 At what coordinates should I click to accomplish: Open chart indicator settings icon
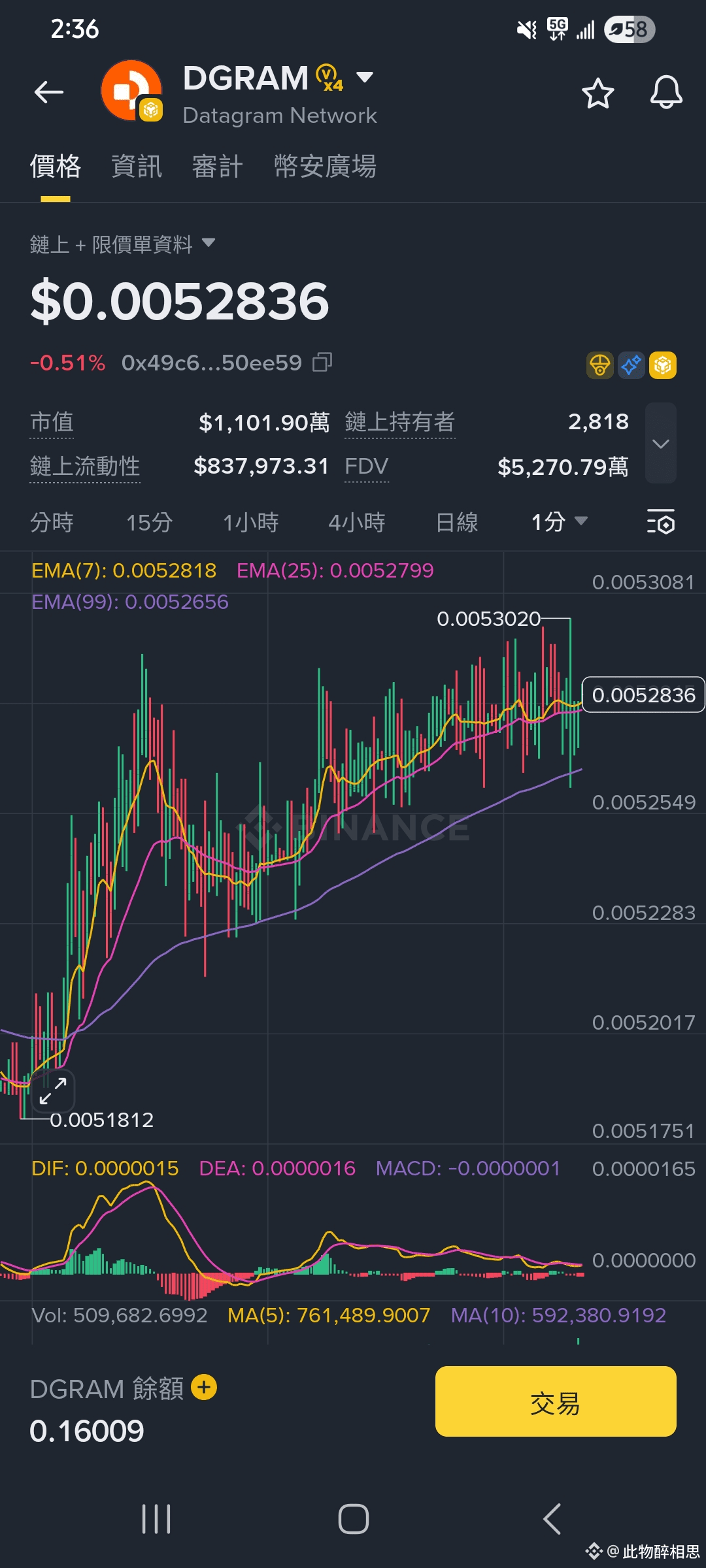click(660, 522)
